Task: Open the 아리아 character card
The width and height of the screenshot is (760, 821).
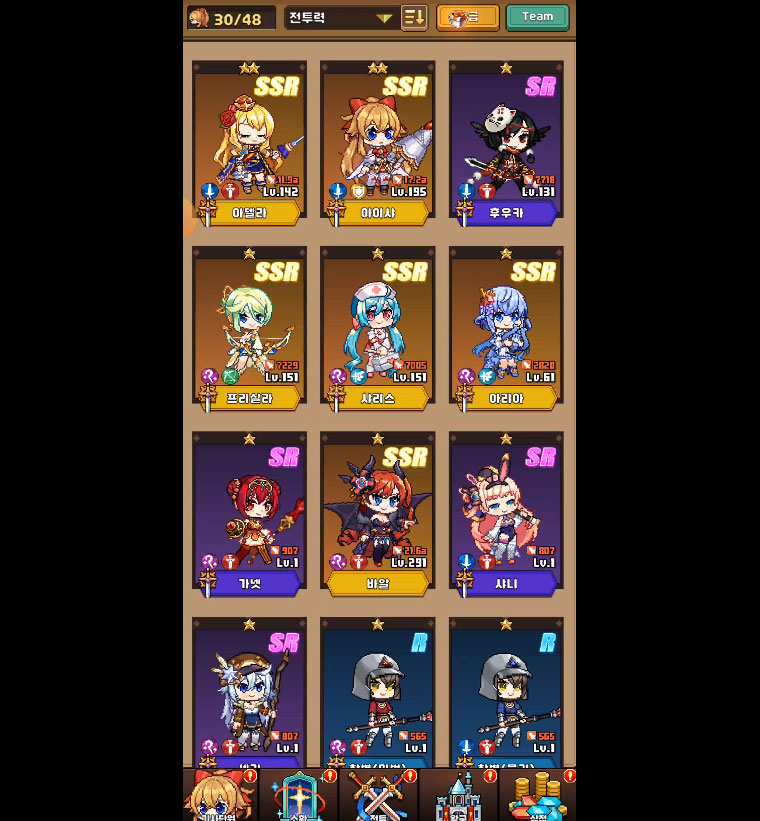Action: click(x=506, y=327)
